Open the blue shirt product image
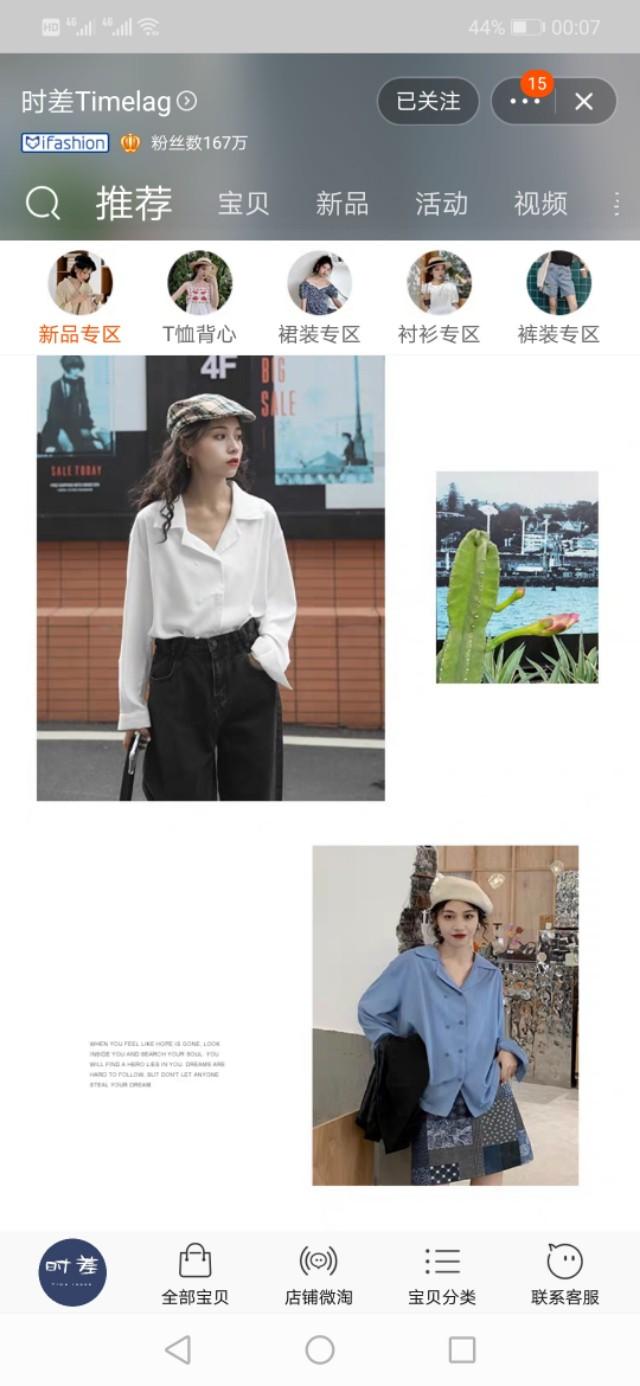 coord(445,1015)
